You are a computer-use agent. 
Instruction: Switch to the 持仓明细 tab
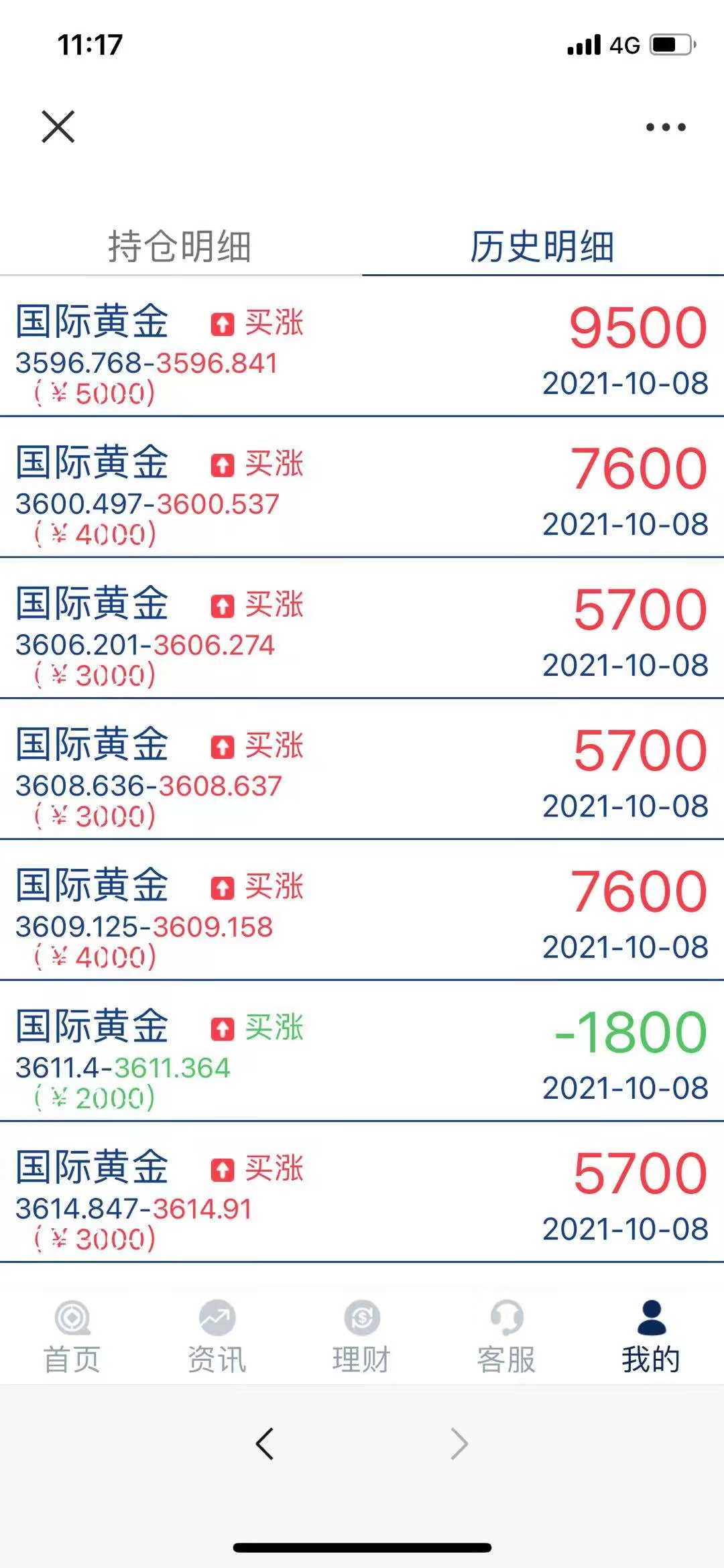[180, 246]
